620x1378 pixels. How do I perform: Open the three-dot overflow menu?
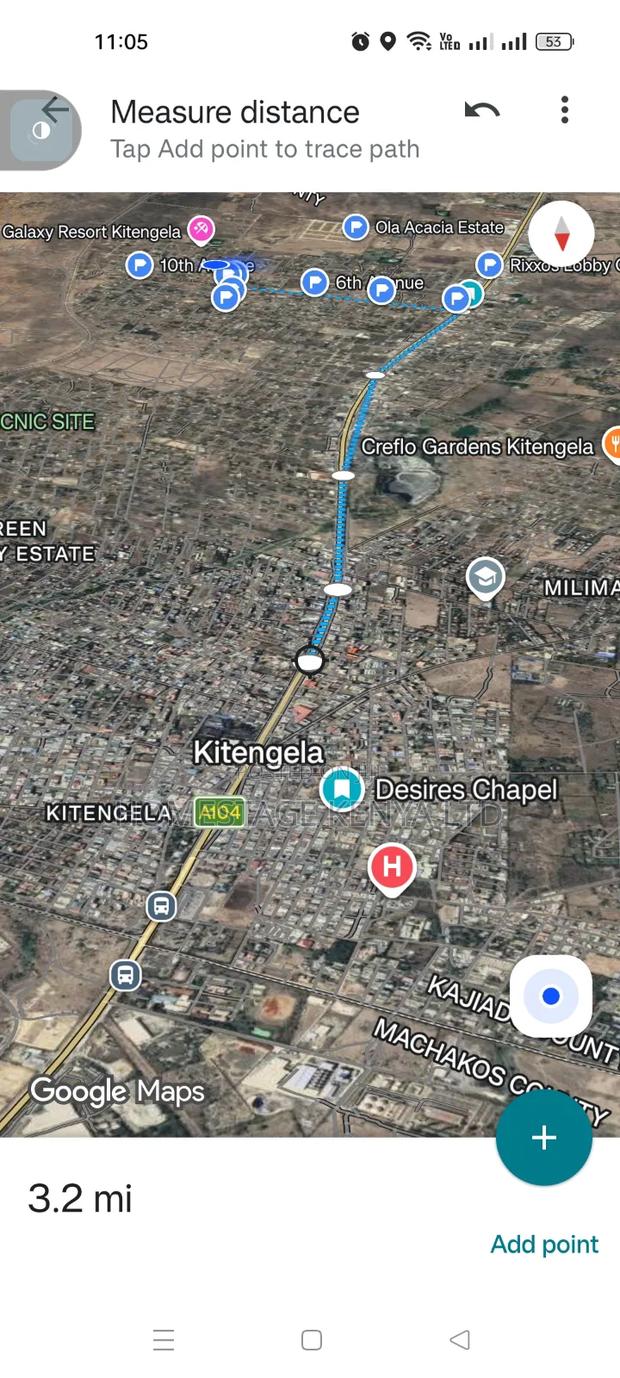(565, 111)
